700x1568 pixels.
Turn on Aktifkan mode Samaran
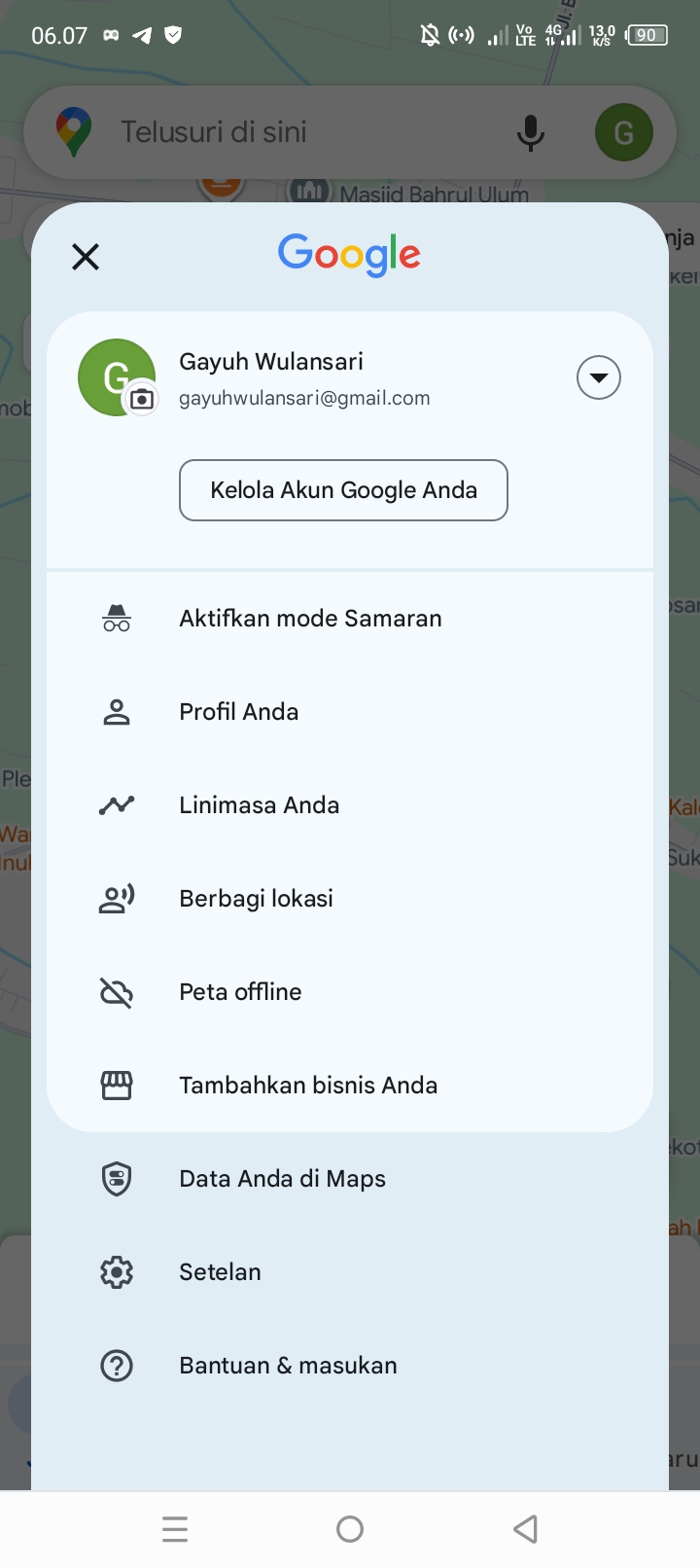[310, 619]
